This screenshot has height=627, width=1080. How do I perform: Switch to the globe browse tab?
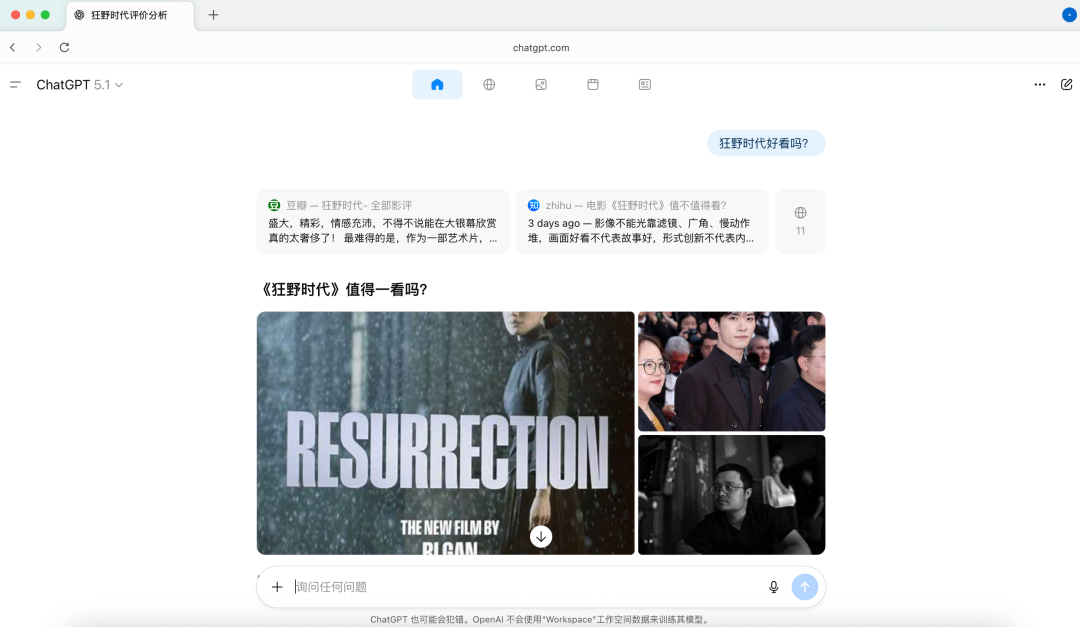[x=489, y=85]
